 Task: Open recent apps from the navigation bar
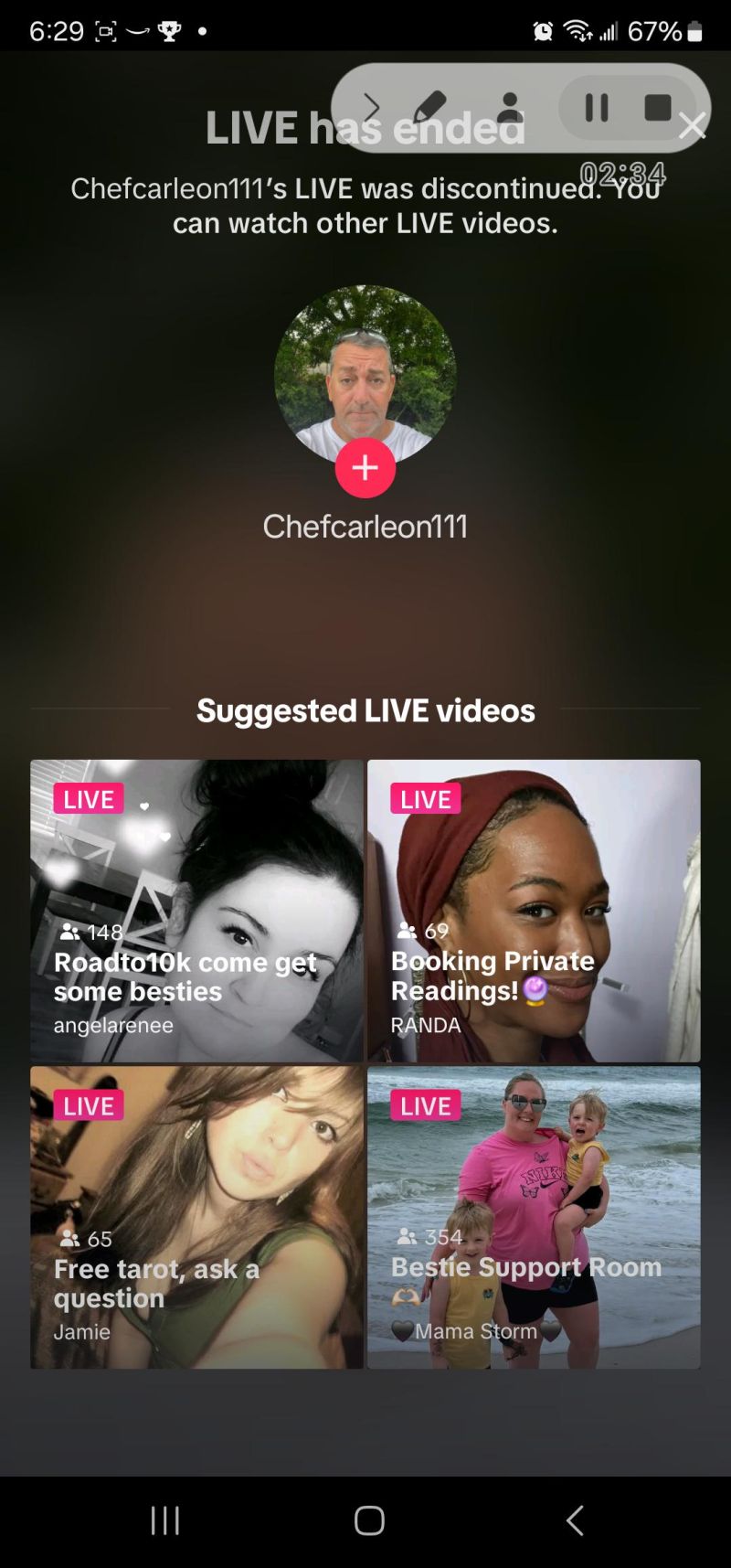click(x=165, y=1520)
